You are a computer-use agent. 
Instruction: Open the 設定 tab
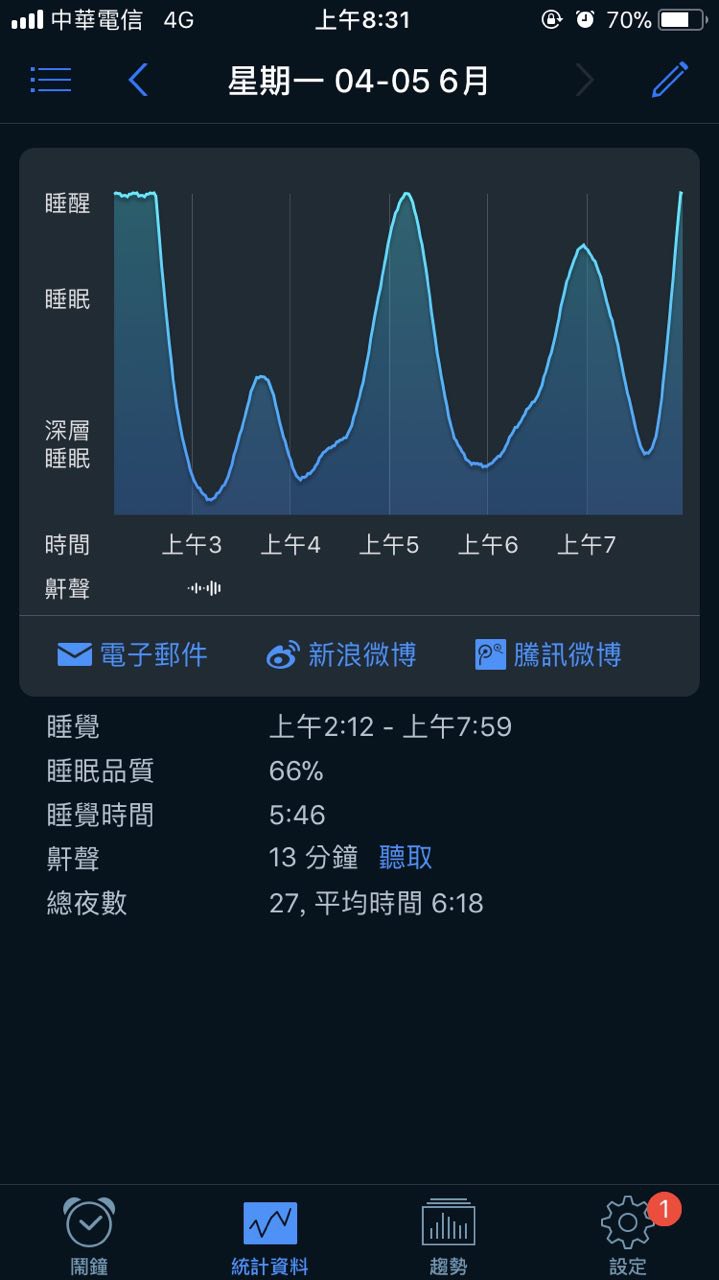tap(628, 1236)
